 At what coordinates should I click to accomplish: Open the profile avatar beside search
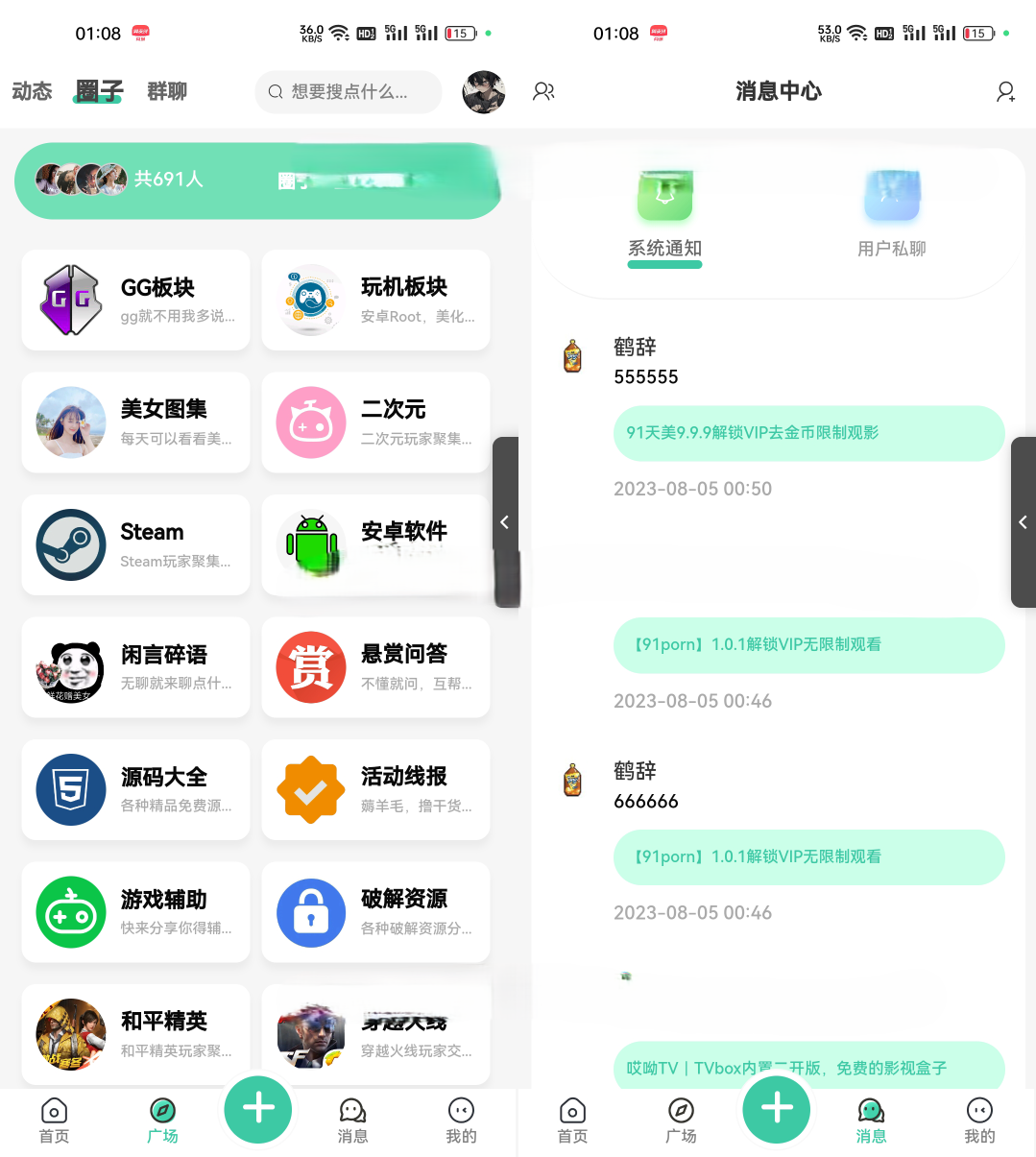[484, 92]
